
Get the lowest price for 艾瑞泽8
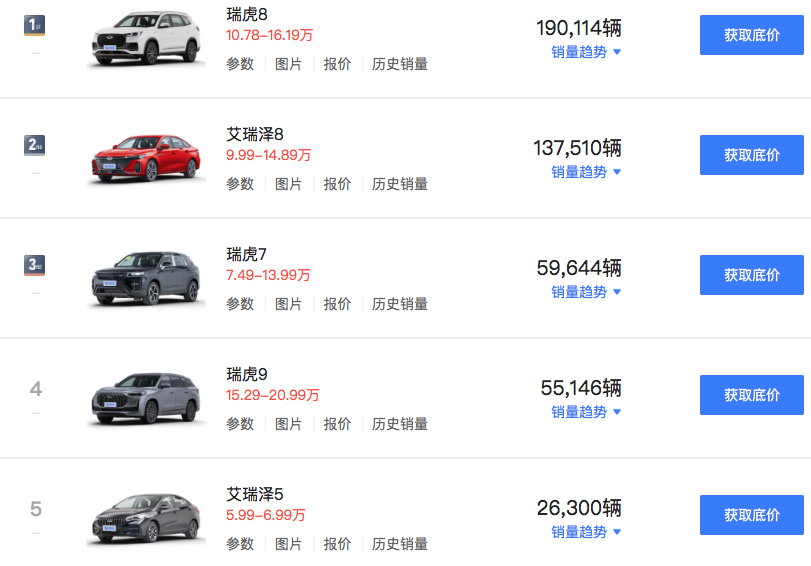[751, 155]
